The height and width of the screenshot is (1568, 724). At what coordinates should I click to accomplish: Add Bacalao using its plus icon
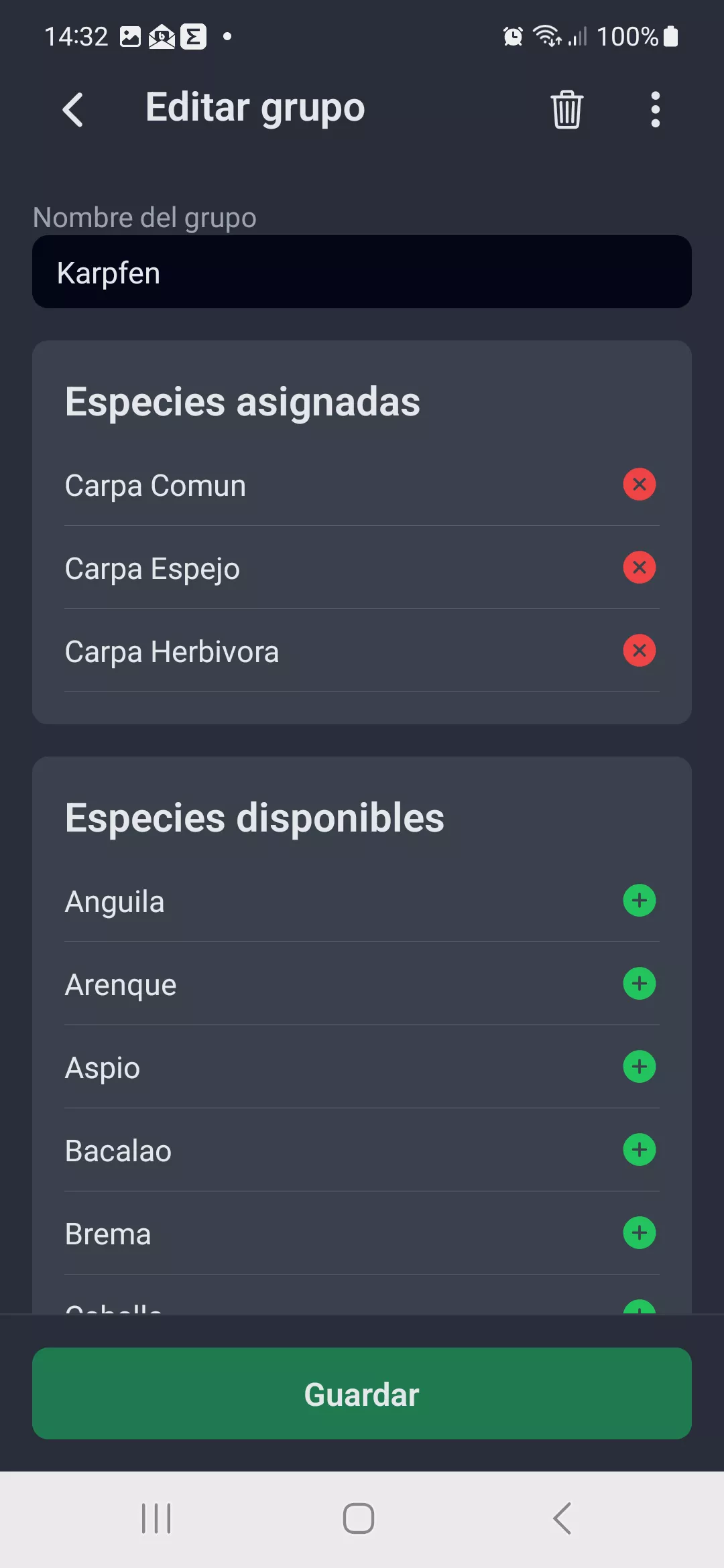[x=639, y=1150]
